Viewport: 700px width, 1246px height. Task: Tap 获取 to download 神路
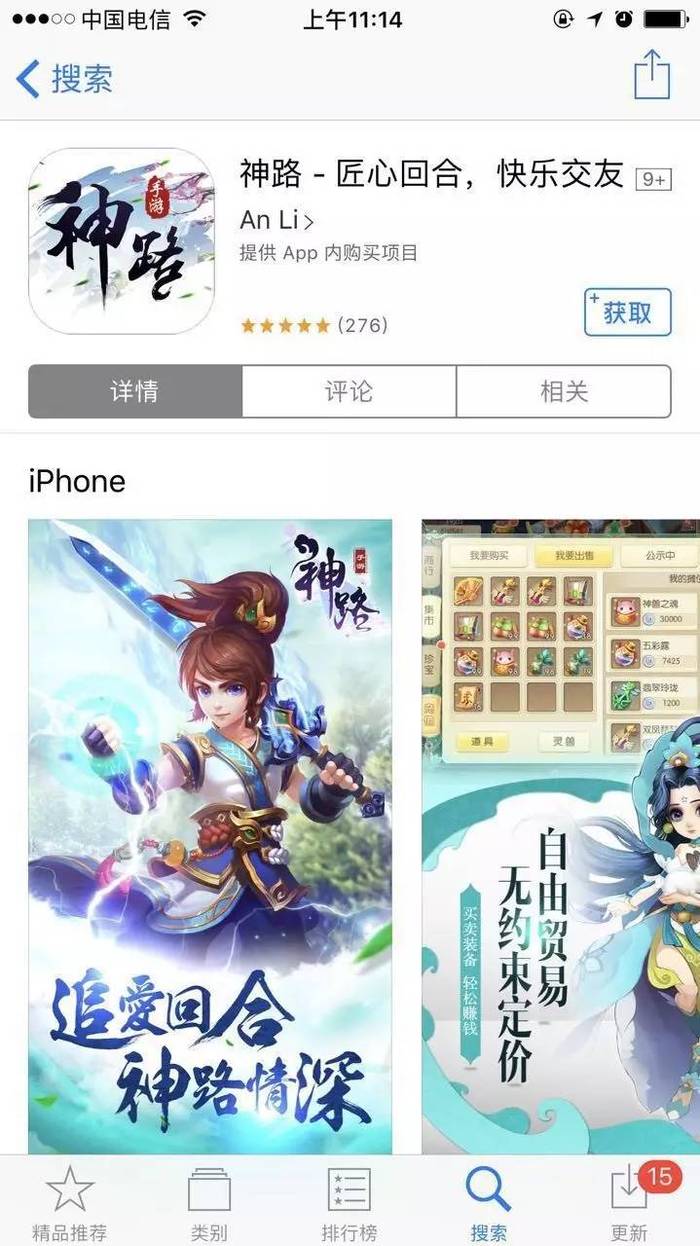tap(627, 313)
